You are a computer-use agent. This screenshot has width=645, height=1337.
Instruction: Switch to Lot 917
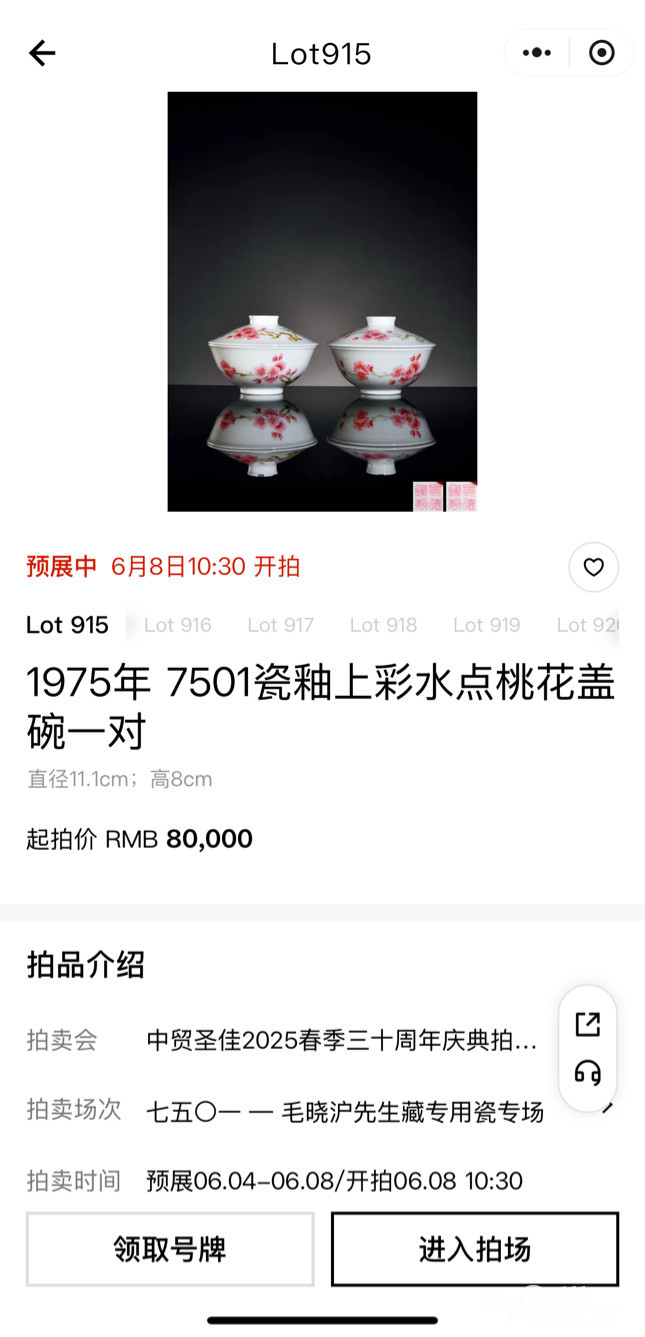pos(281,625)
